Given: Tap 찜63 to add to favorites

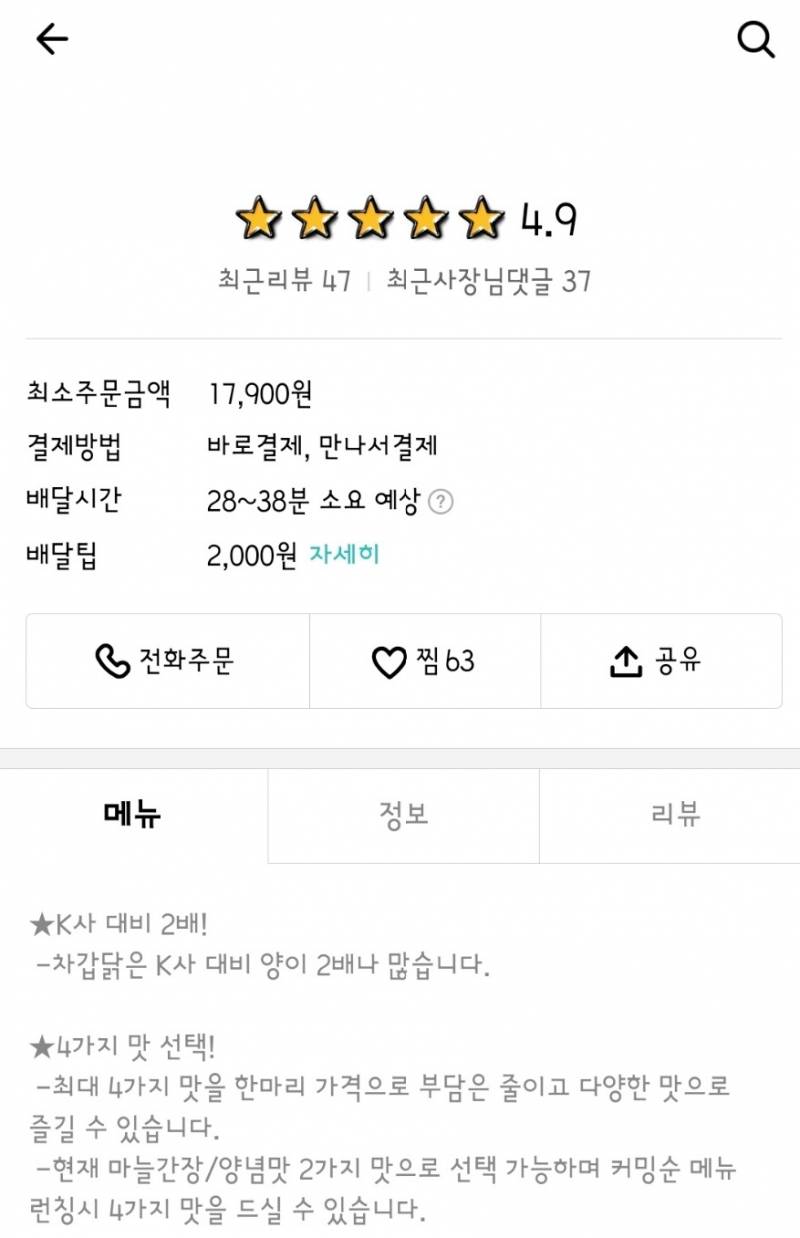Looking at the screenshot, I should [x=424, y=660].
